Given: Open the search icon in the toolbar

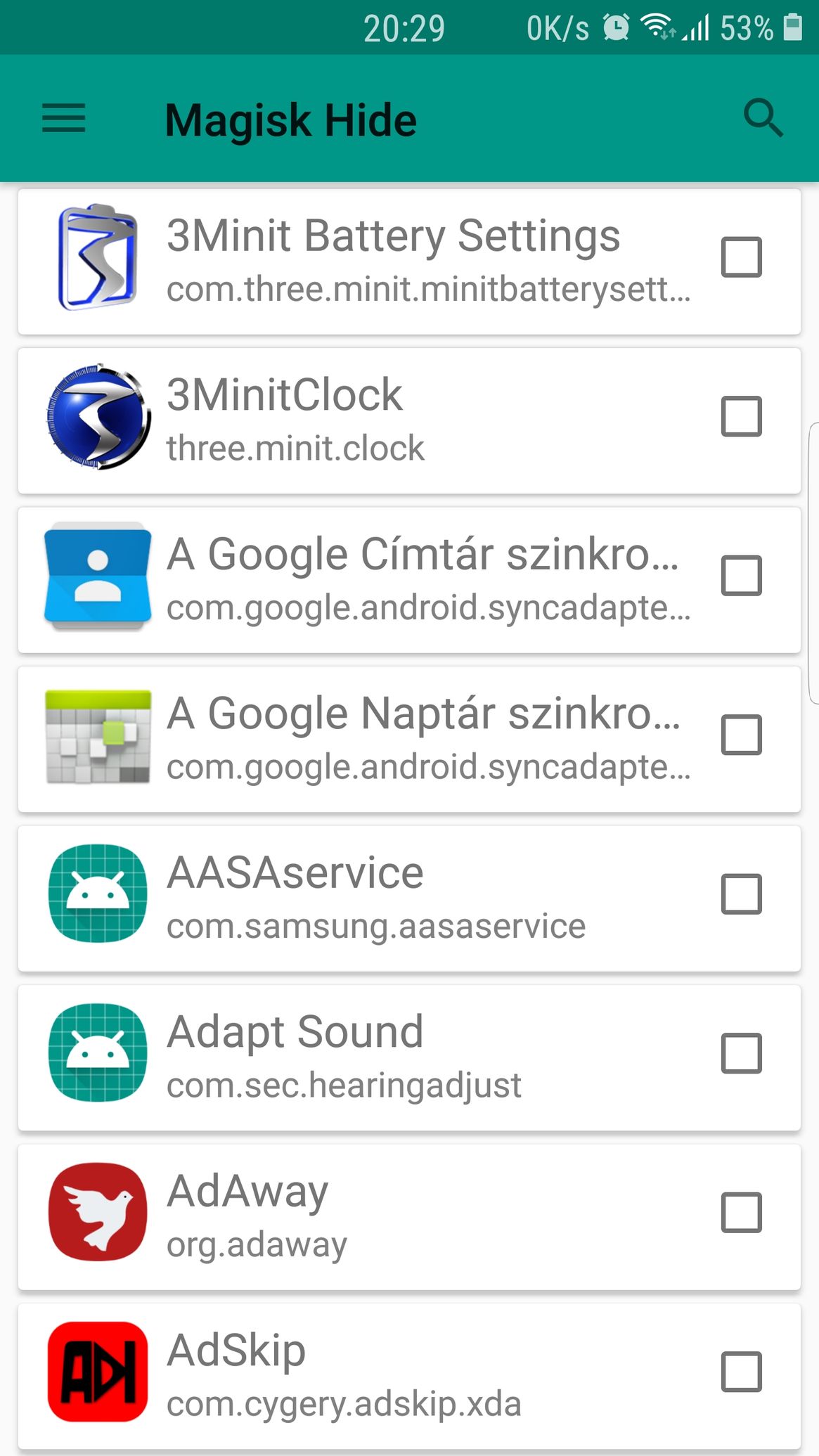Looking at the screenshot, I should [x=763, y=118].
